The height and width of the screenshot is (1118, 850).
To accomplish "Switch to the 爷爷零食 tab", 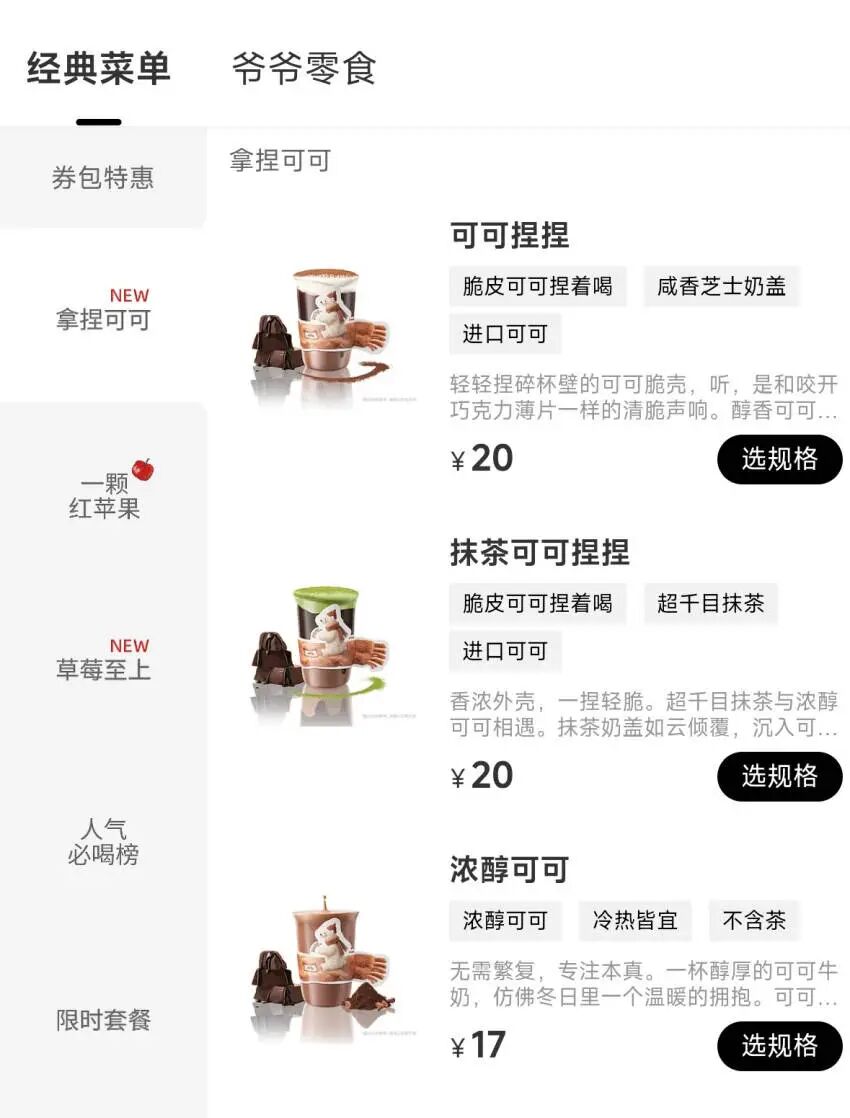I will tap(303, 69).
